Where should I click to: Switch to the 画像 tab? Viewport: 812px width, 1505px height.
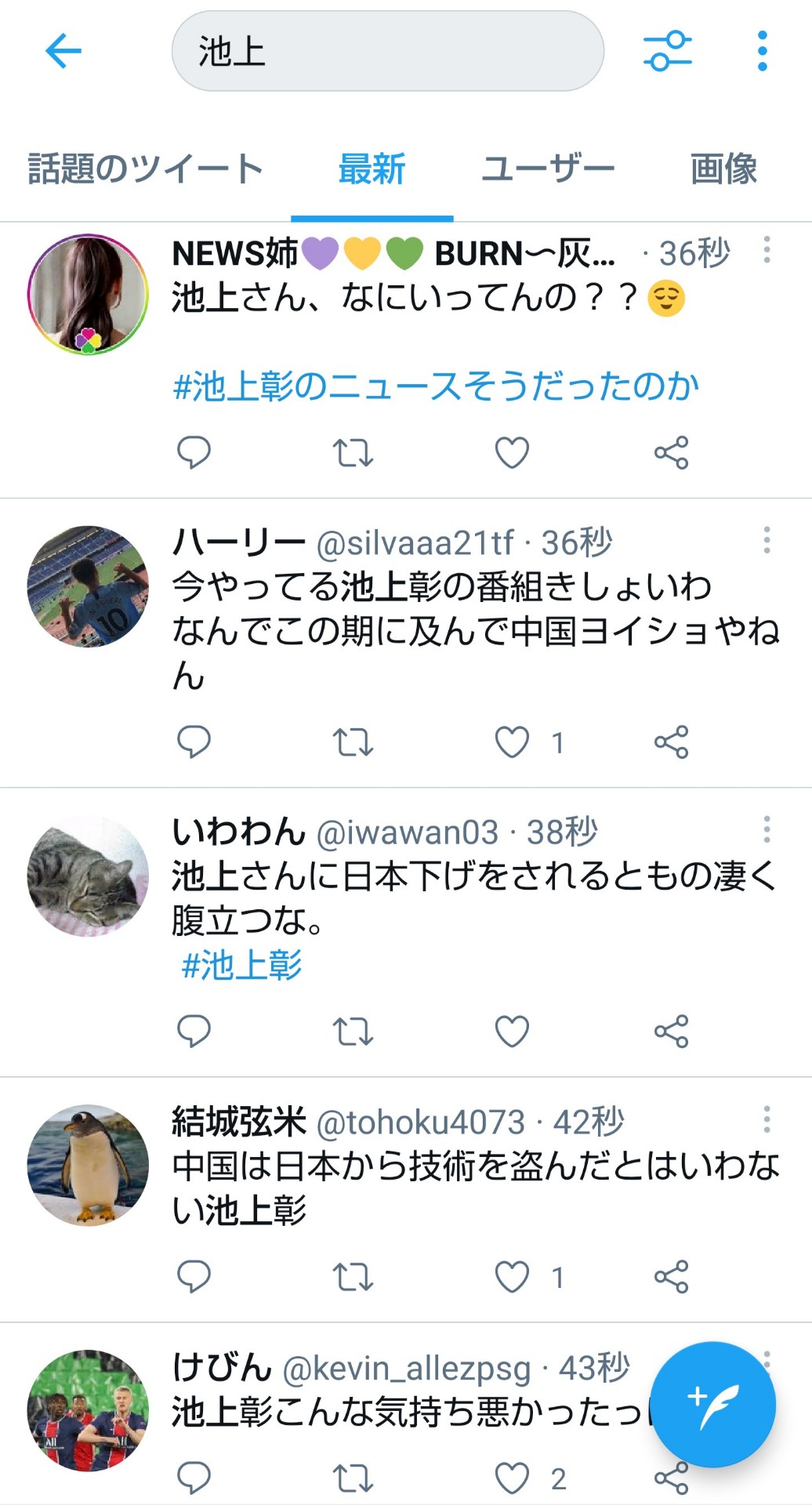[x=723, y=169]
